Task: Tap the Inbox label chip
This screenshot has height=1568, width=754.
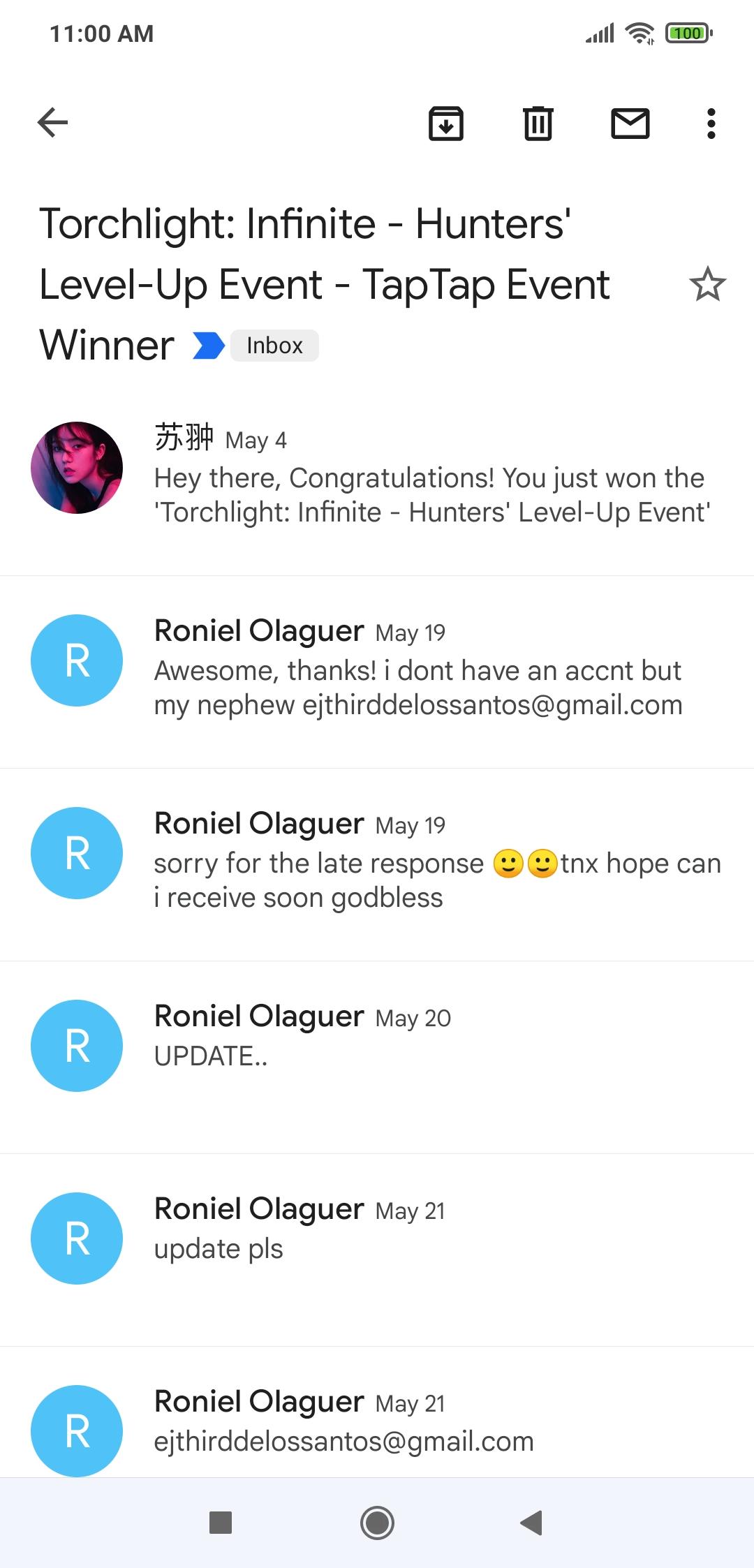Action: [274, 346]
